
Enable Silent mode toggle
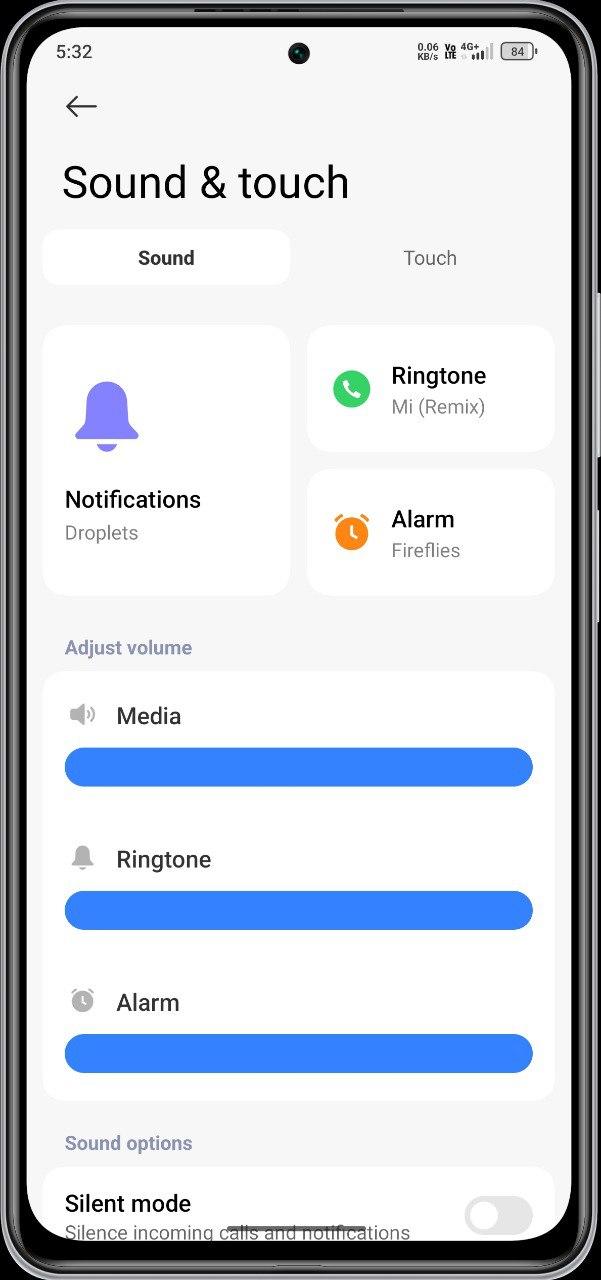(498, 1215)
